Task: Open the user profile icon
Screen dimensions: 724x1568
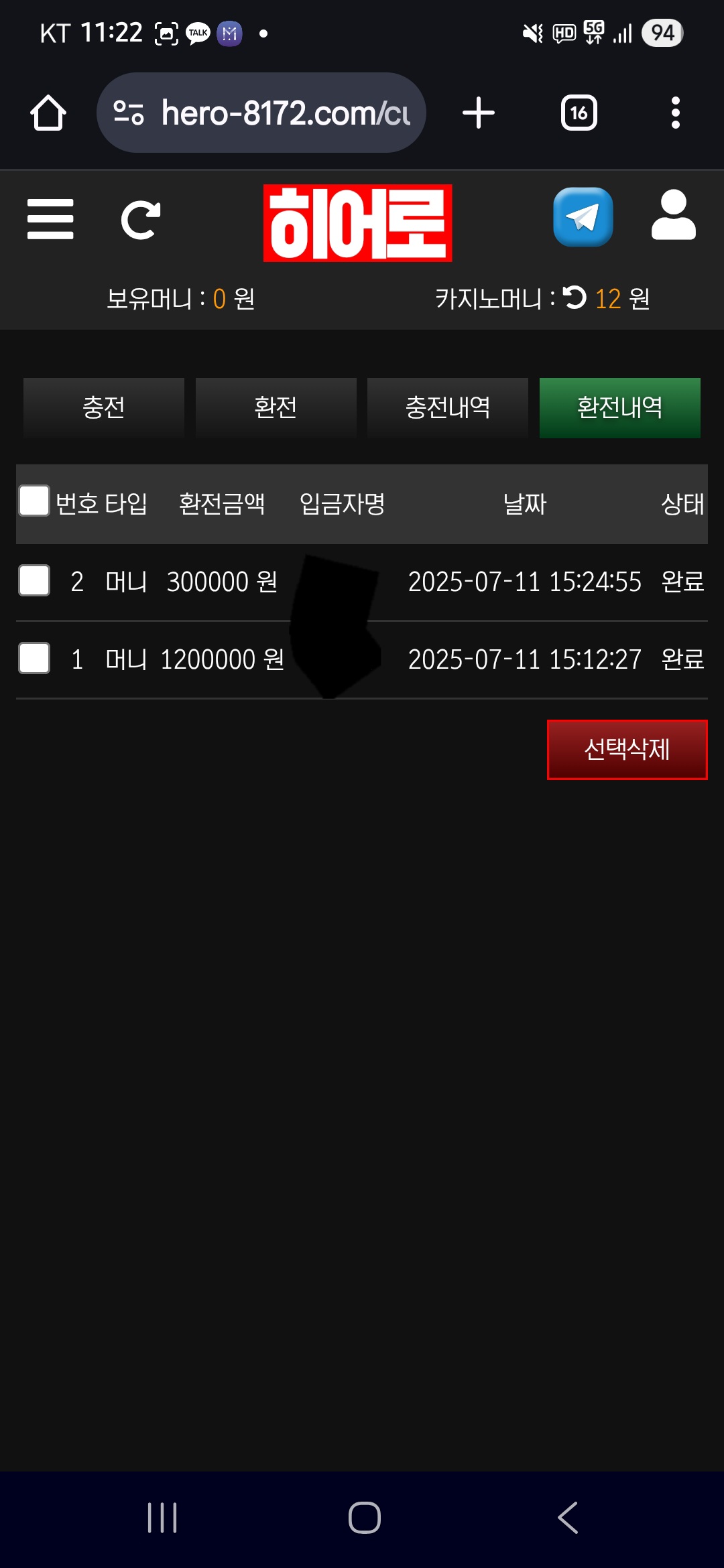Action: click(x=673, y=216)
